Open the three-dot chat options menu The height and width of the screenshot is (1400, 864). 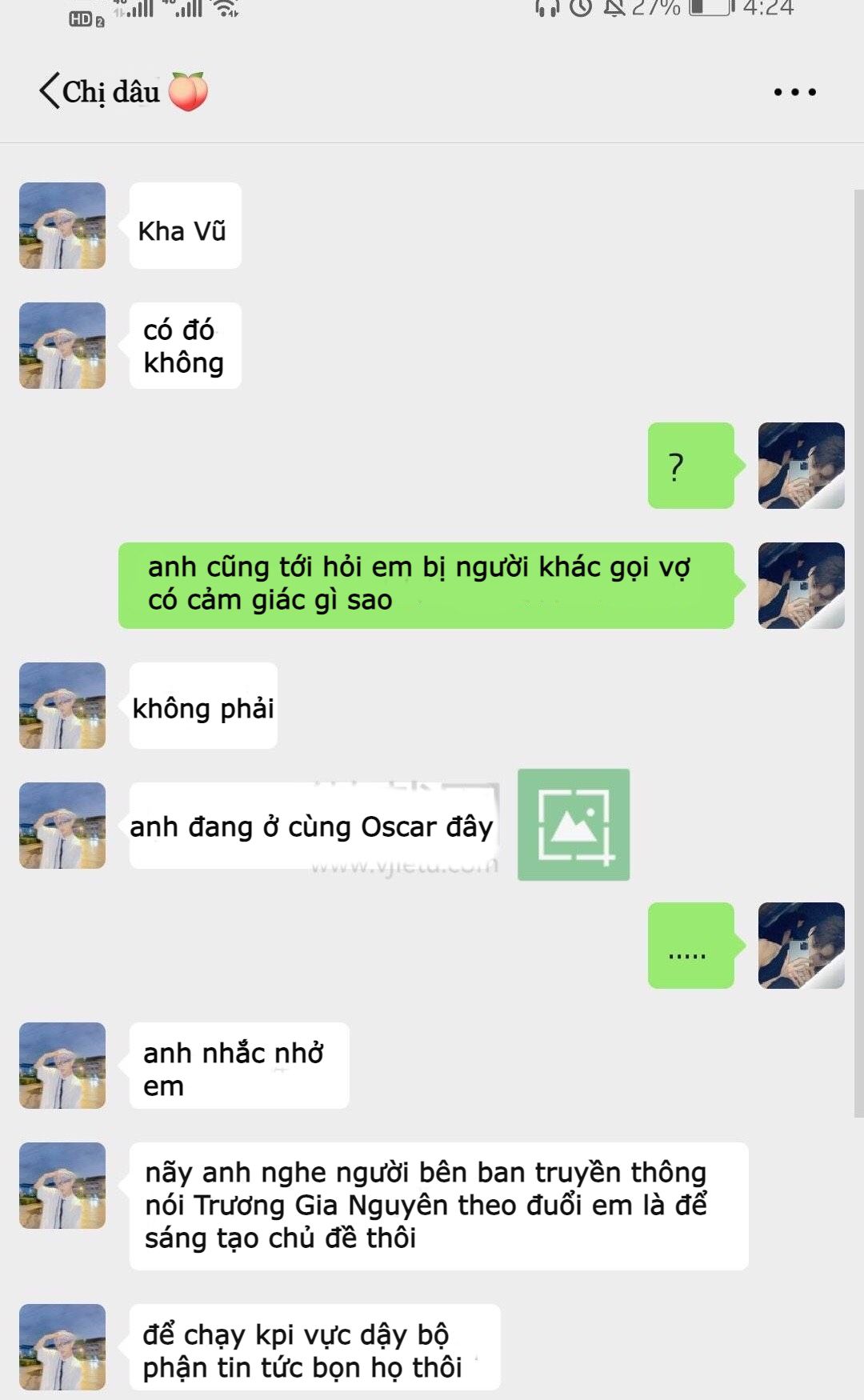794,92
